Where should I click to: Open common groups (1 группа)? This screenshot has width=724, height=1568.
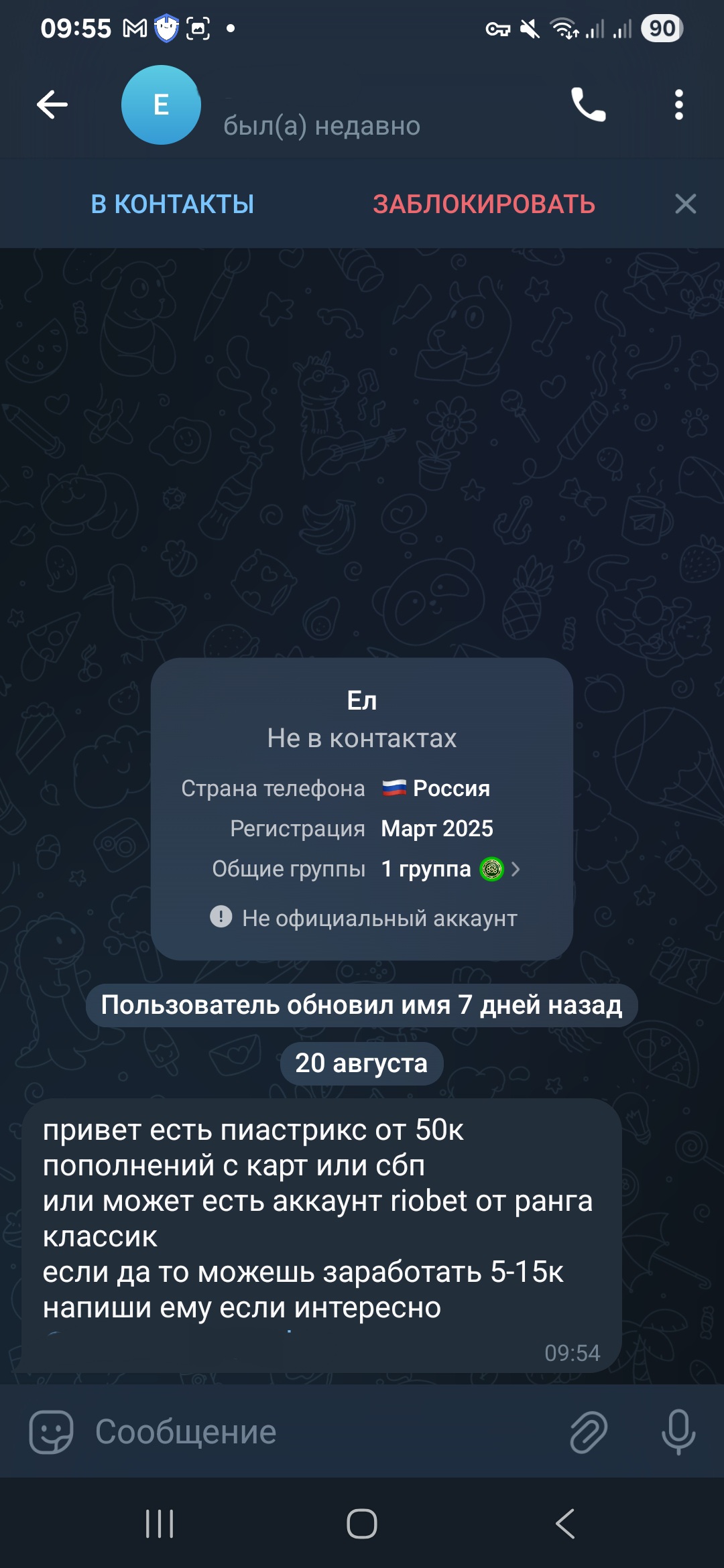tap(450, 869)
